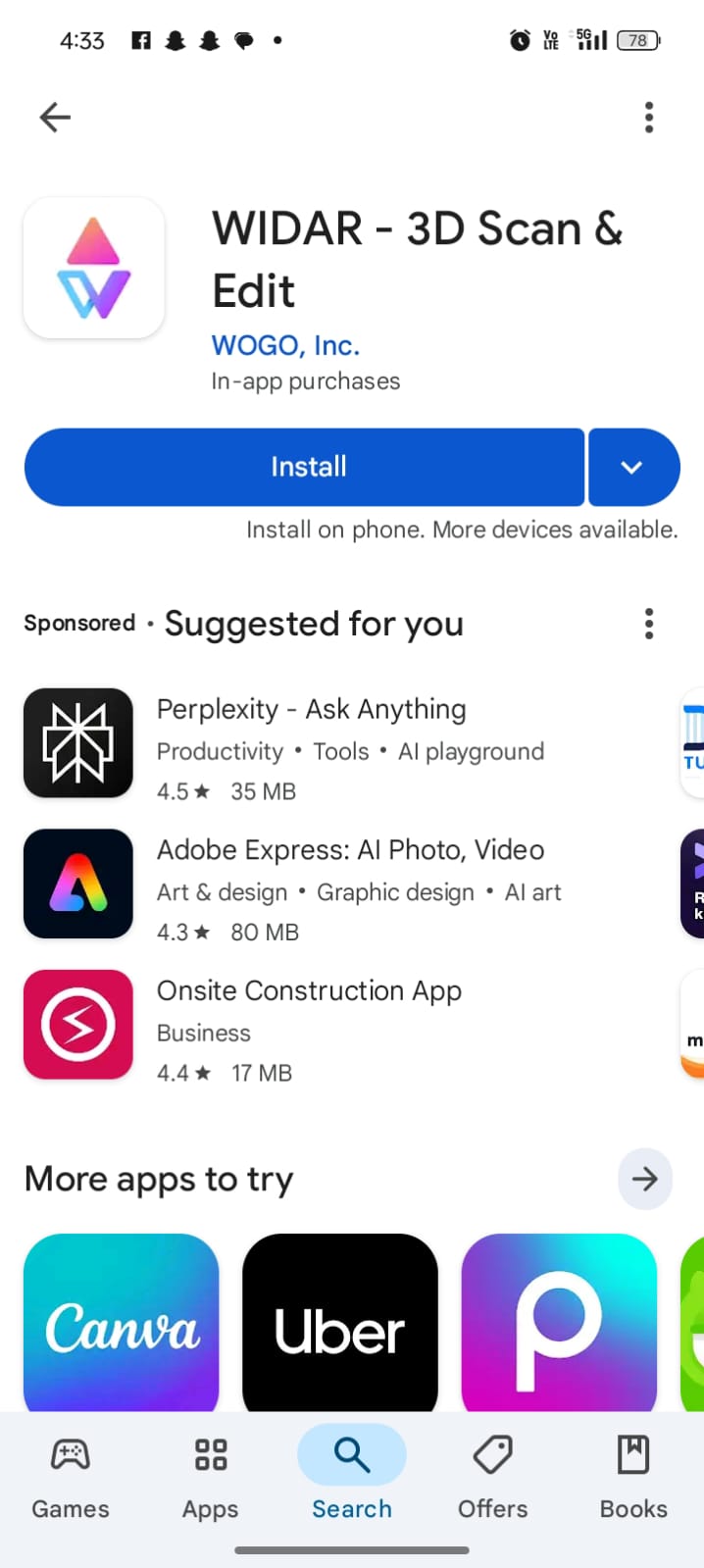Open options for Sponsored suggestions
704x1568 pixels.
(648, 624)
